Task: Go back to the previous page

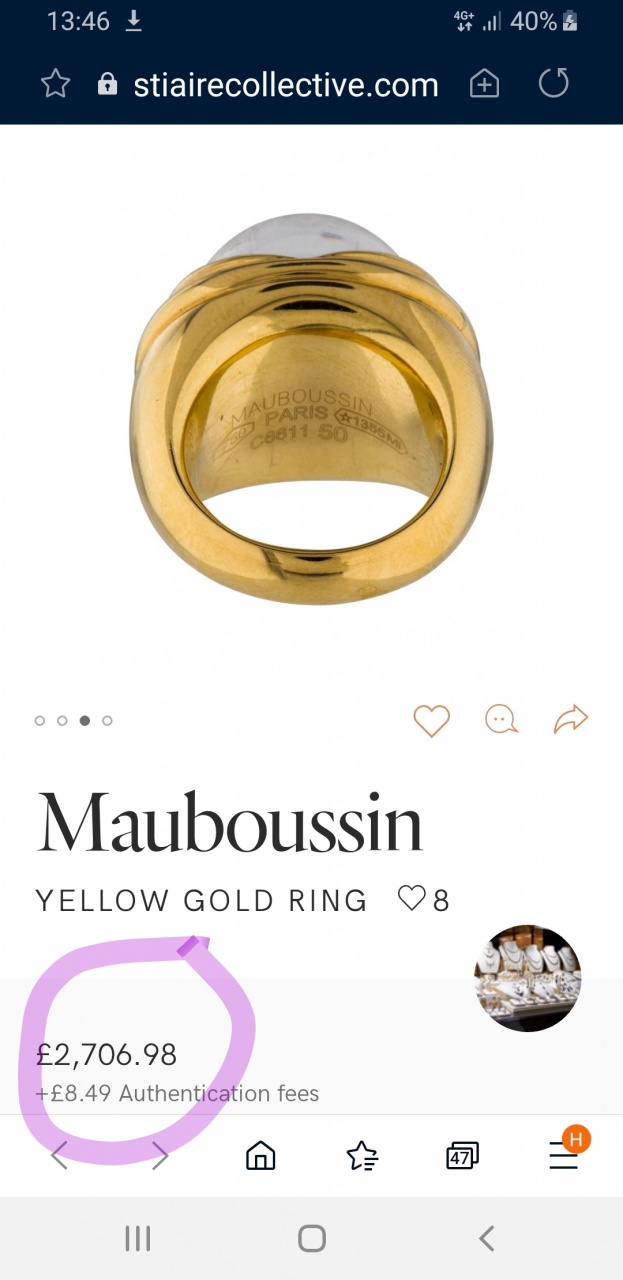Action: 59,1157
